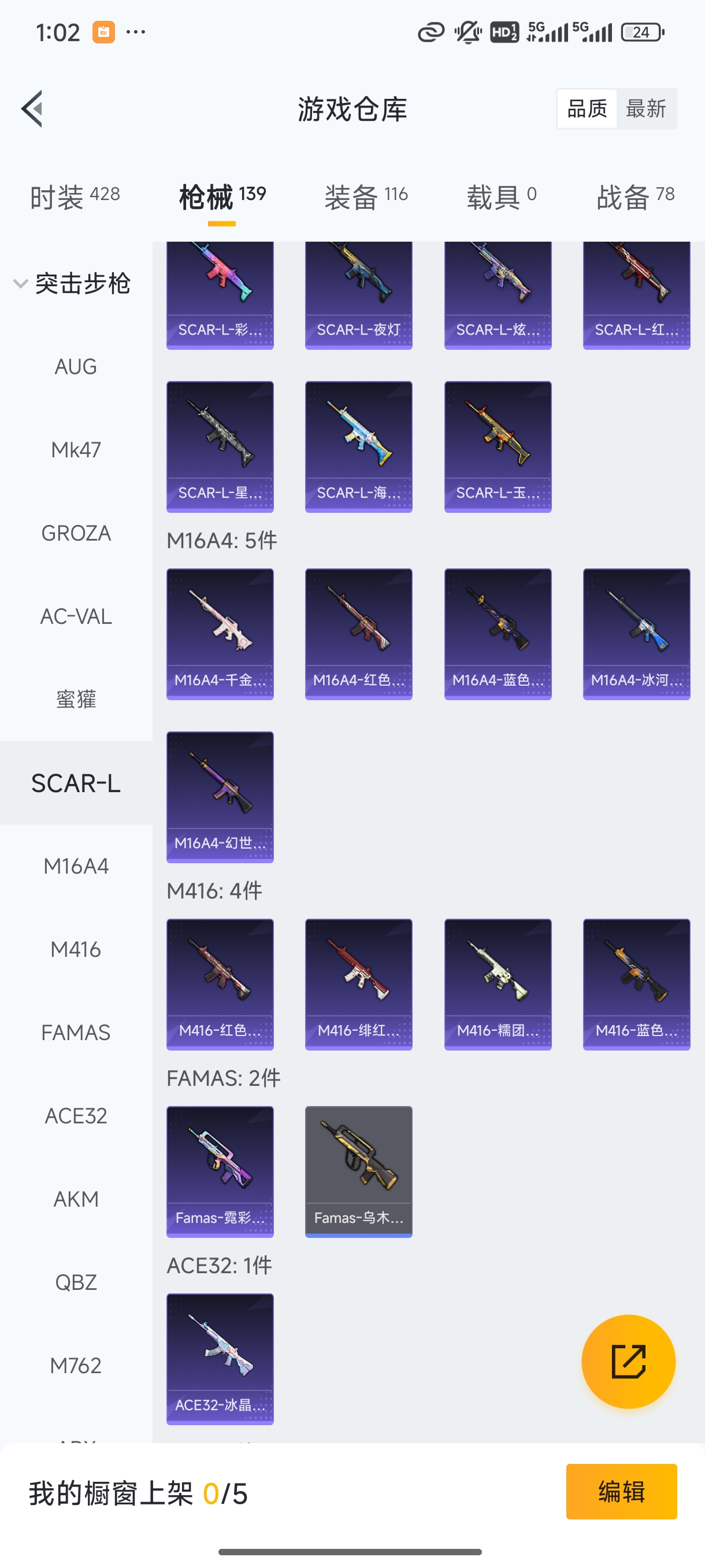Select M416 in the side list
Screen dimensions: 705x1568
76,949
